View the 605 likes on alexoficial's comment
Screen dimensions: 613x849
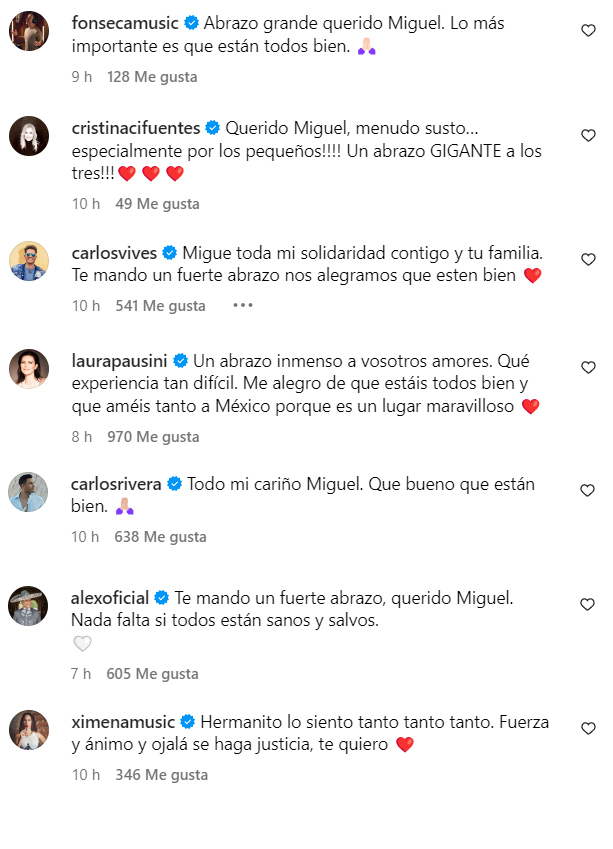tap(153, 674)
